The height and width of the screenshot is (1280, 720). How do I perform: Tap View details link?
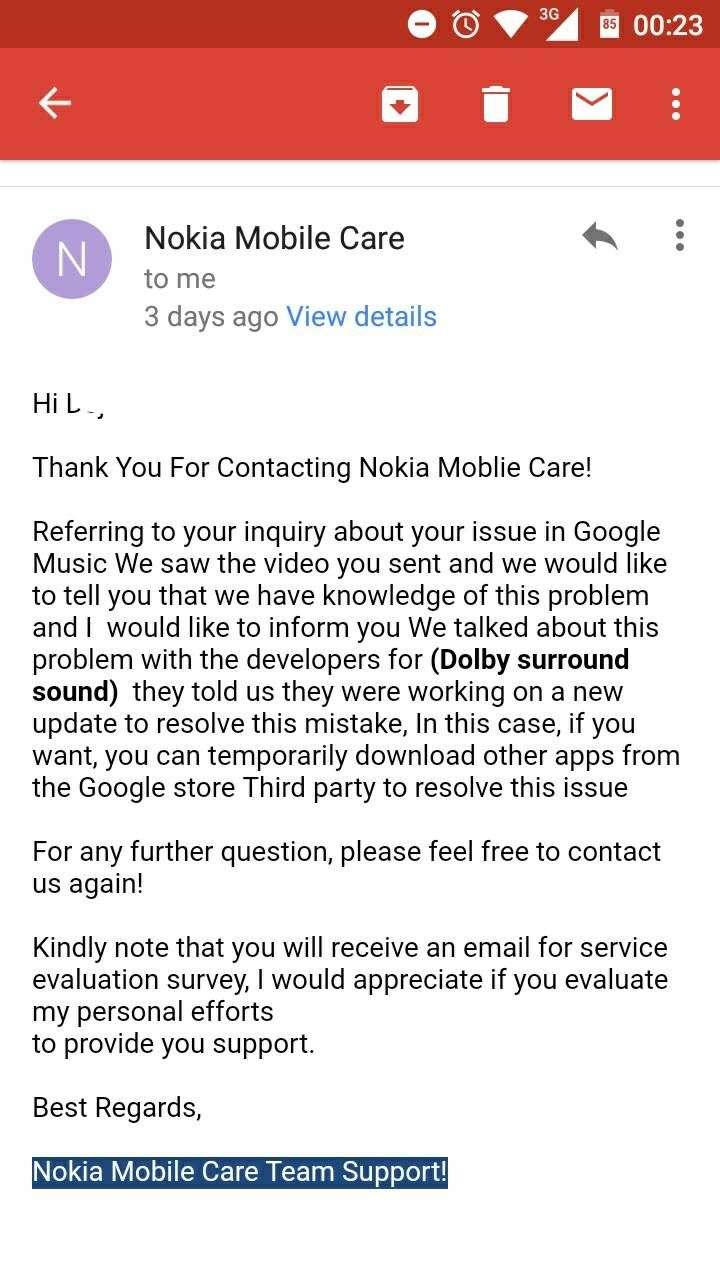(361, 317)
